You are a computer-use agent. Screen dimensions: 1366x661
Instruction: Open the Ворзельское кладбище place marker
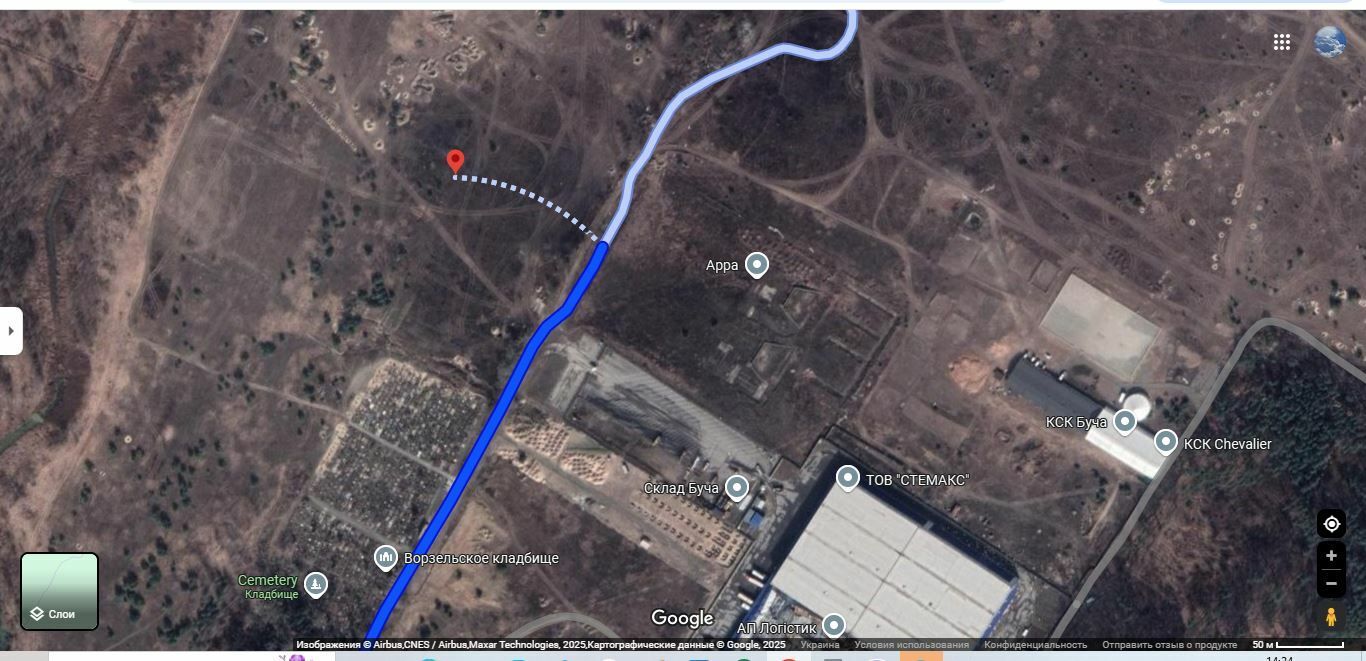pos(386,558)
